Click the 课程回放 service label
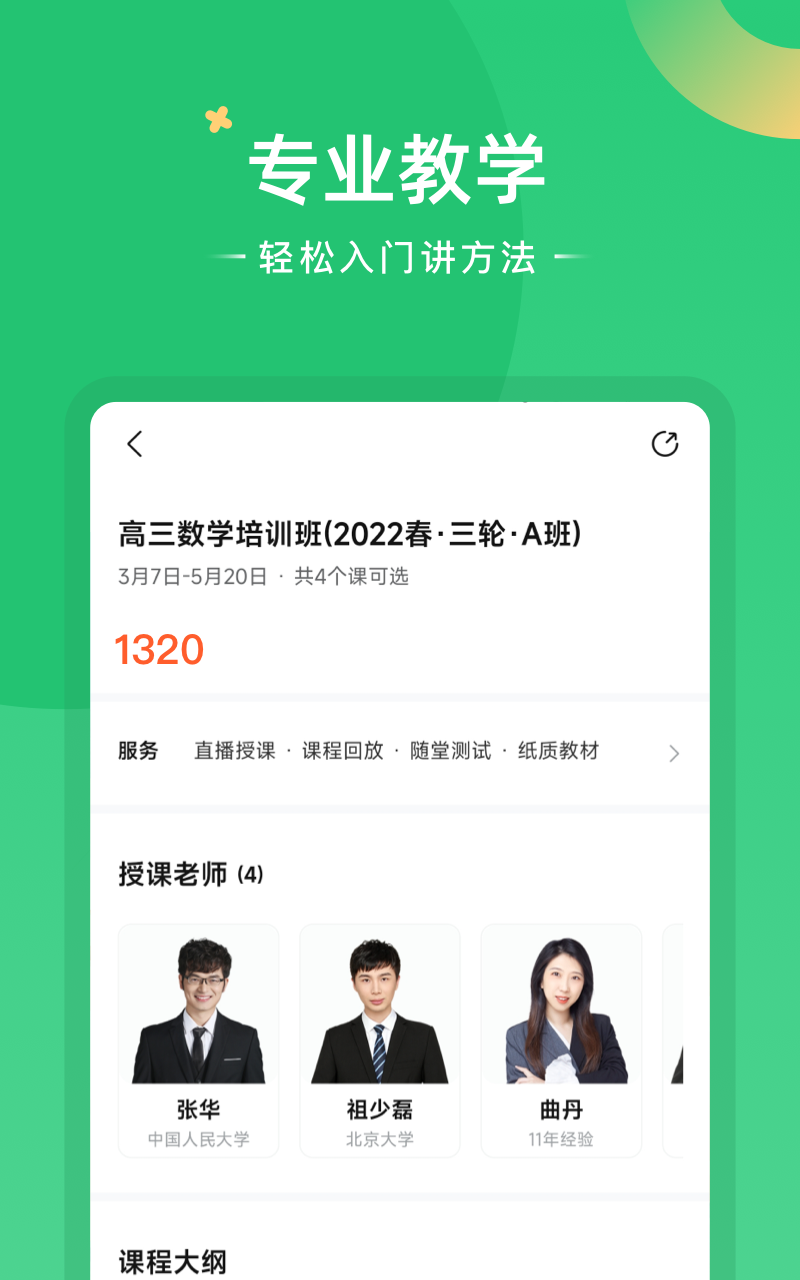The image size is (800, 1280). tap(330, 752)
